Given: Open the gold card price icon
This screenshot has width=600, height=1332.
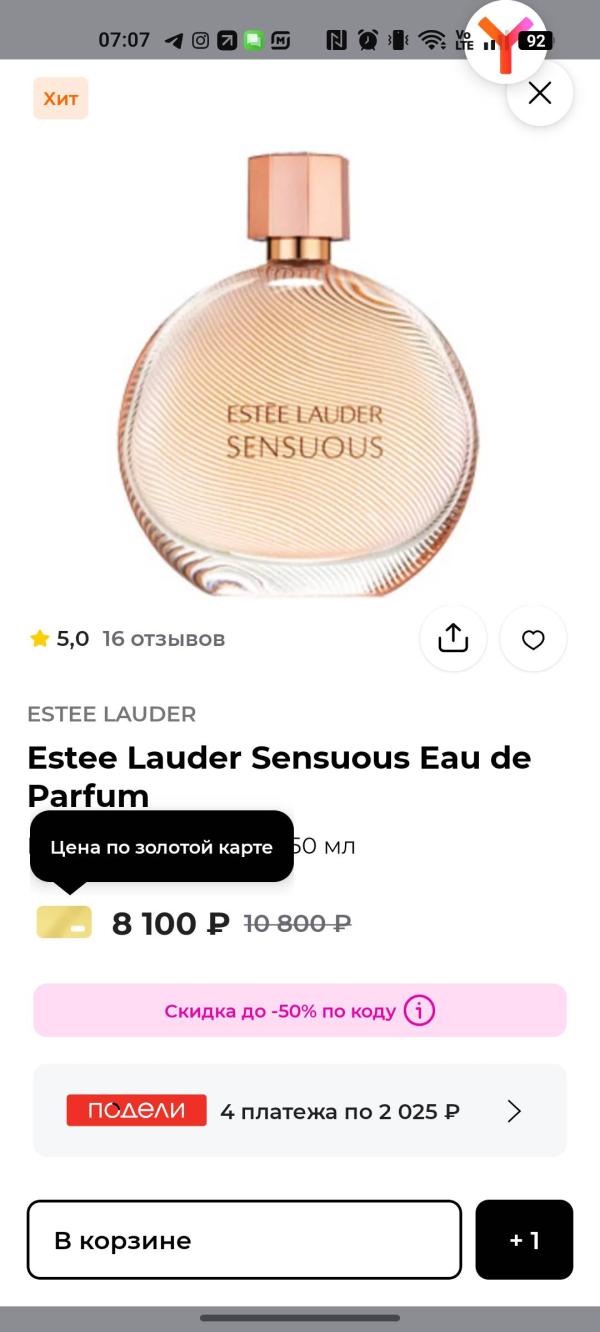Looking at the screenshot, I should (x=64, y=922).
